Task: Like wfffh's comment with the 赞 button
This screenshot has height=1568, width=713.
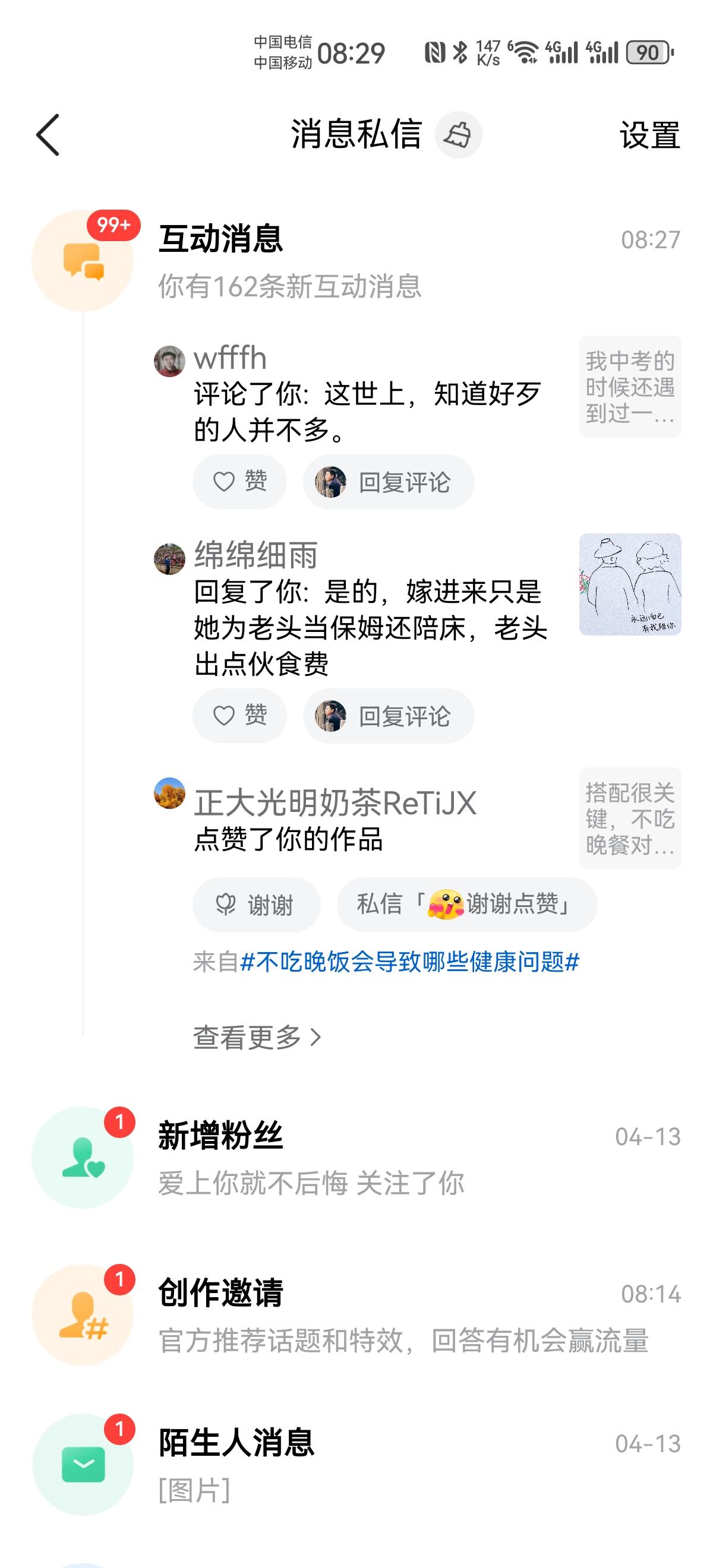Action: 239,481
